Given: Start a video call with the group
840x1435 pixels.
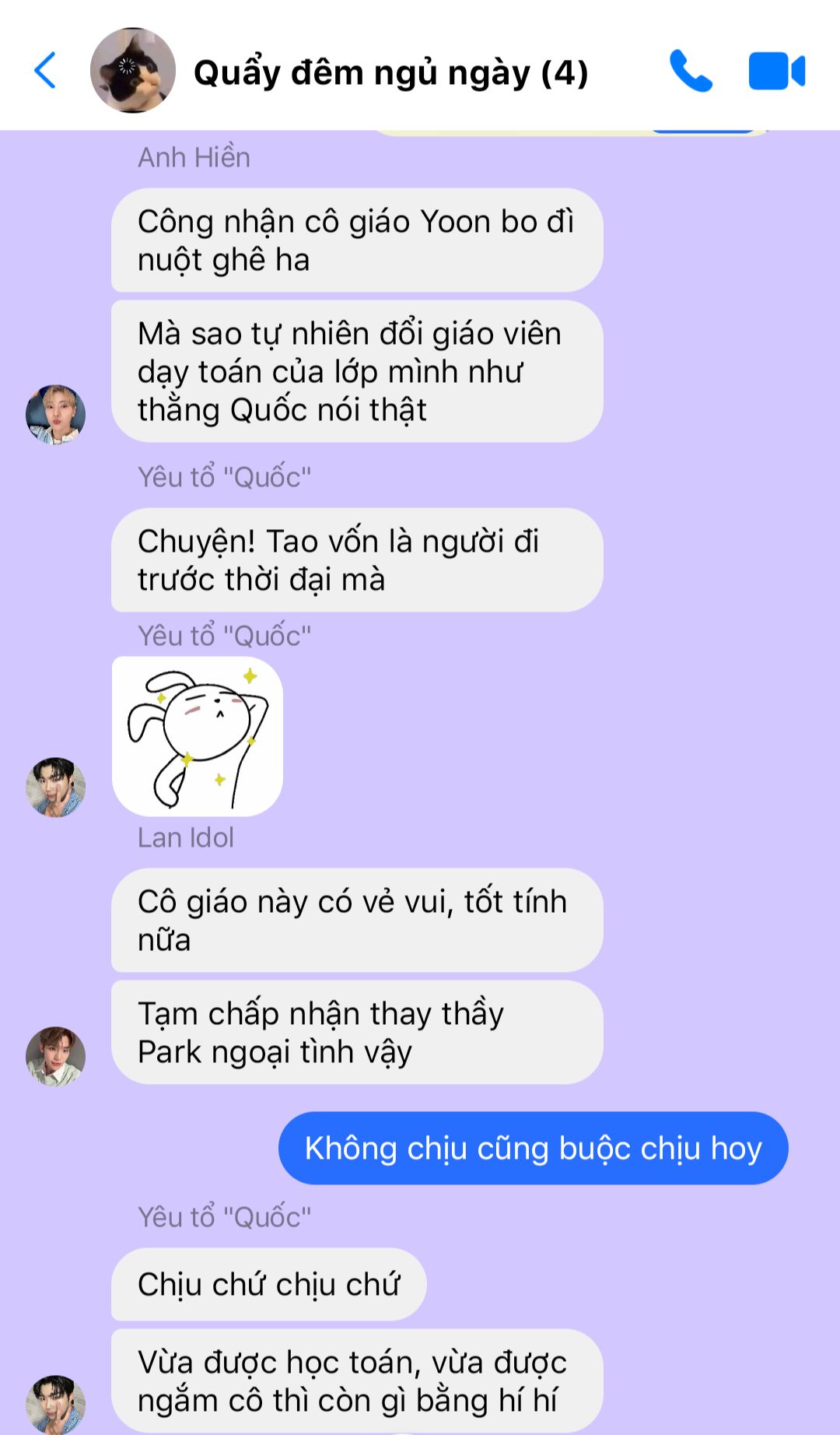Looking at the screenshot, I should click(x=776, y=71).
